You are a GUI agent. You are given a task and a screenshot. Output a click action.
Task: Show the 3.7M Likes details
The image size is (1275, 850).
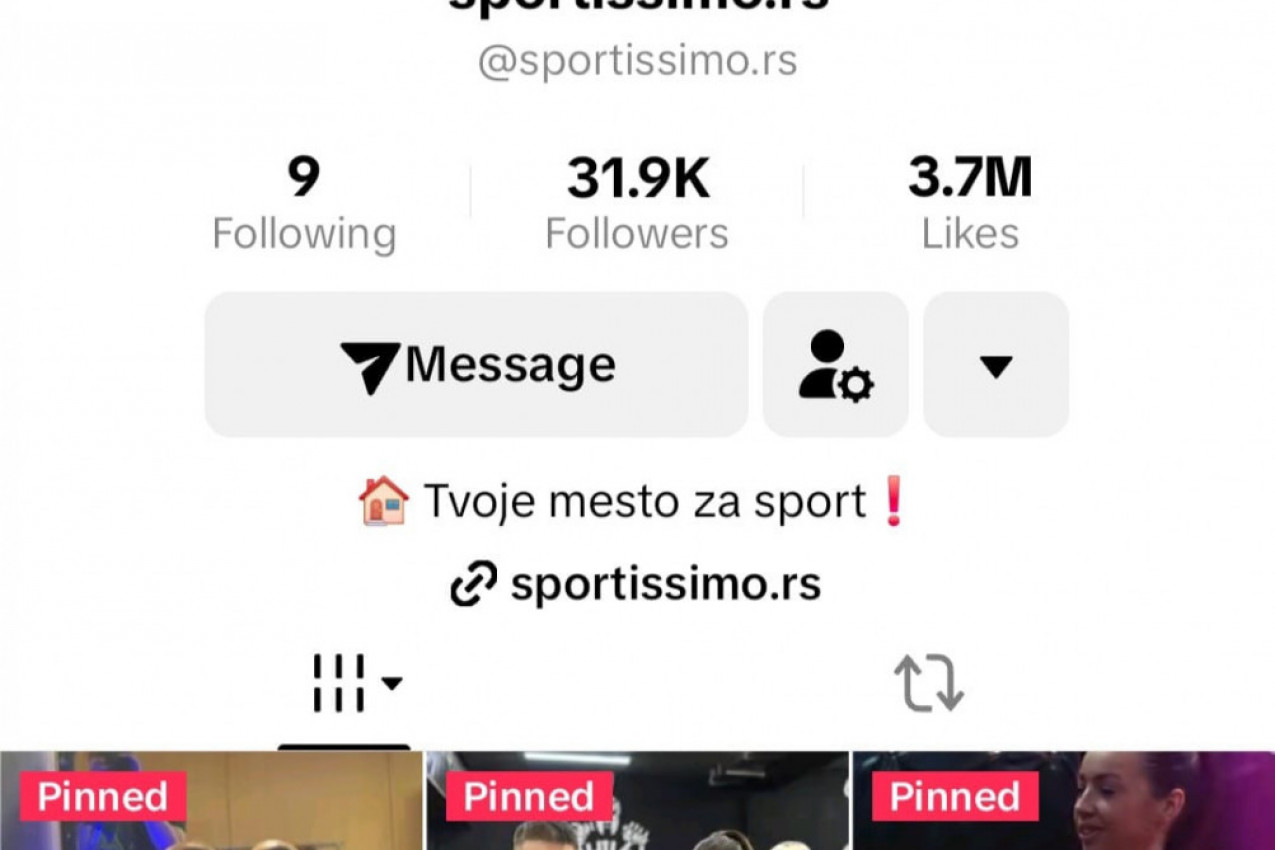969,205
